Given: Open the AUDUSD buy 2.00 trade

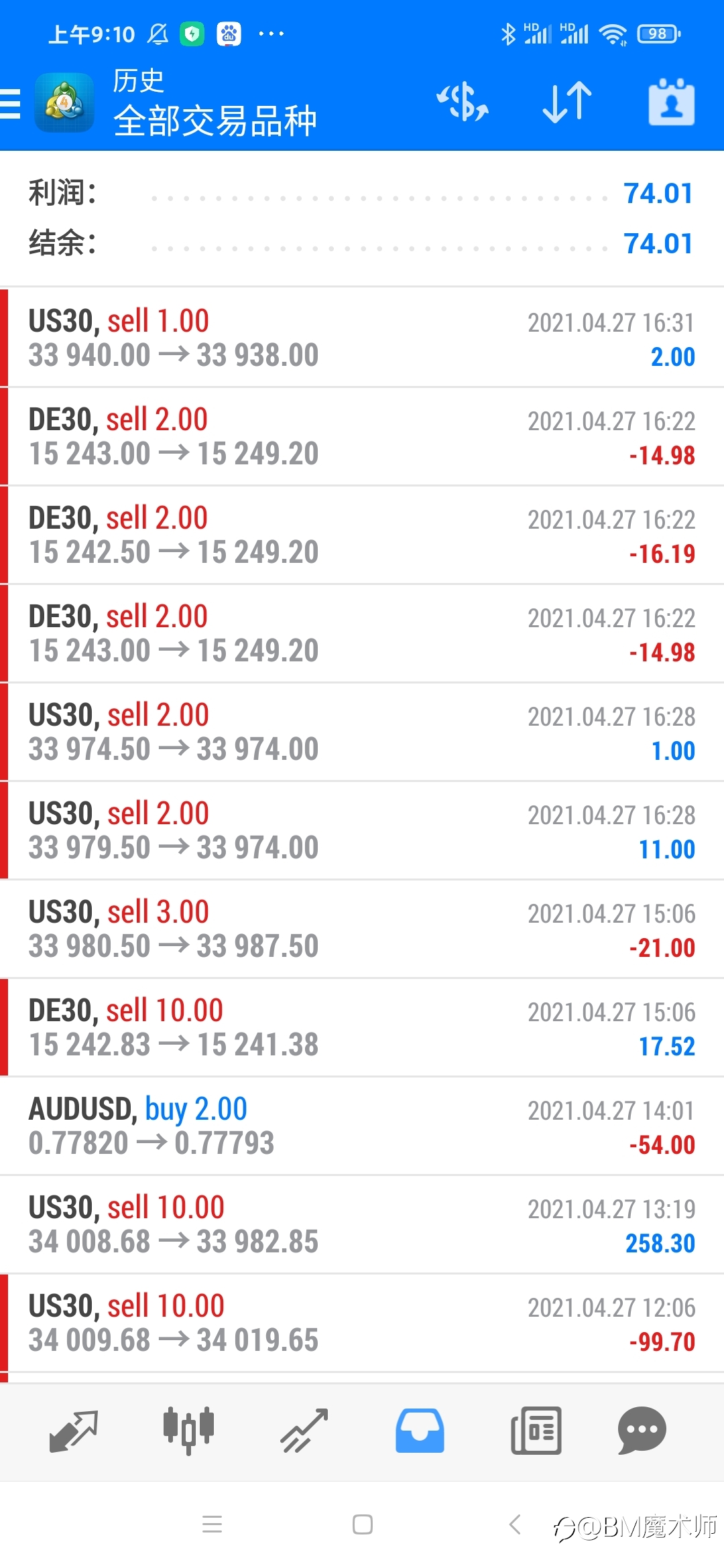Looking at the screenshot, I should [362, 1126].
